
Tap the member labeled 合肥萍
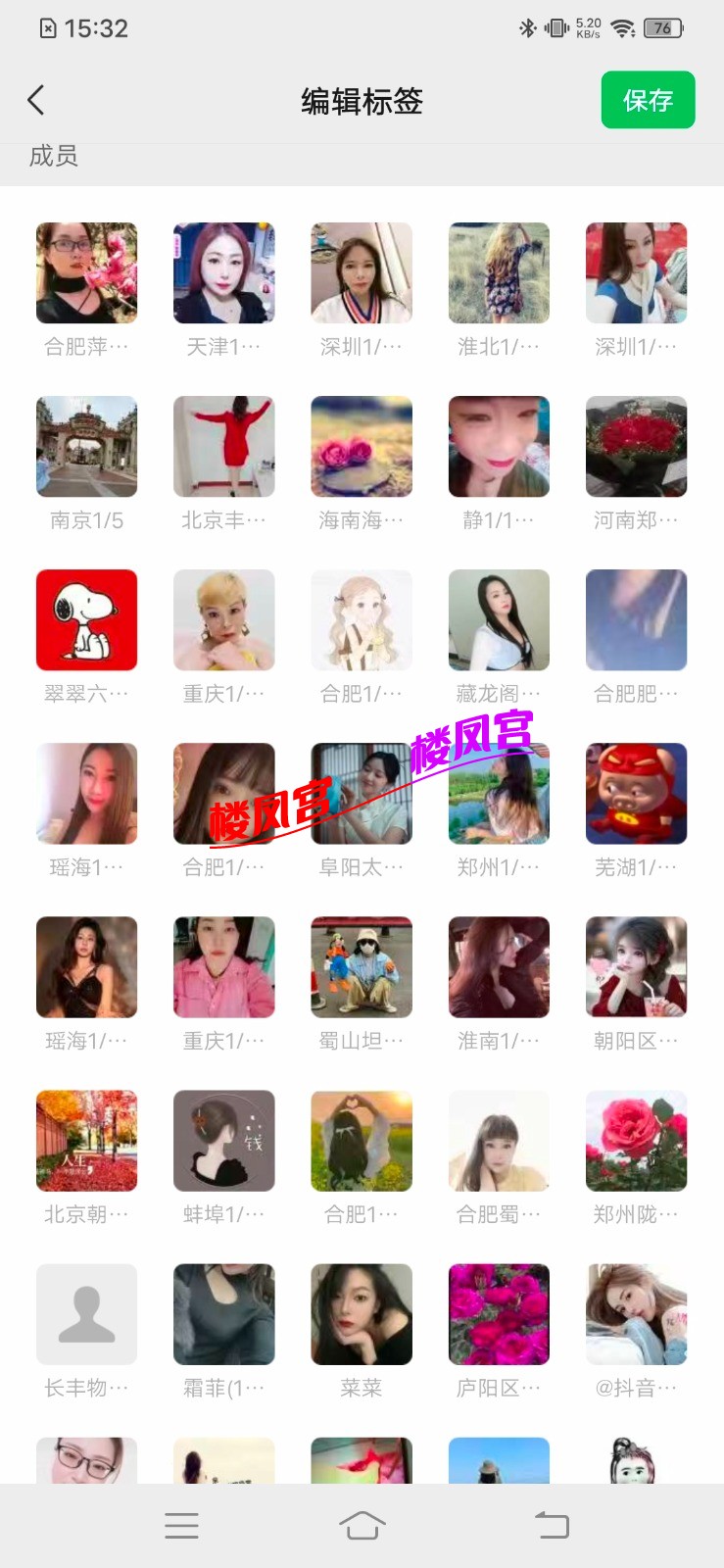point(86,273)
